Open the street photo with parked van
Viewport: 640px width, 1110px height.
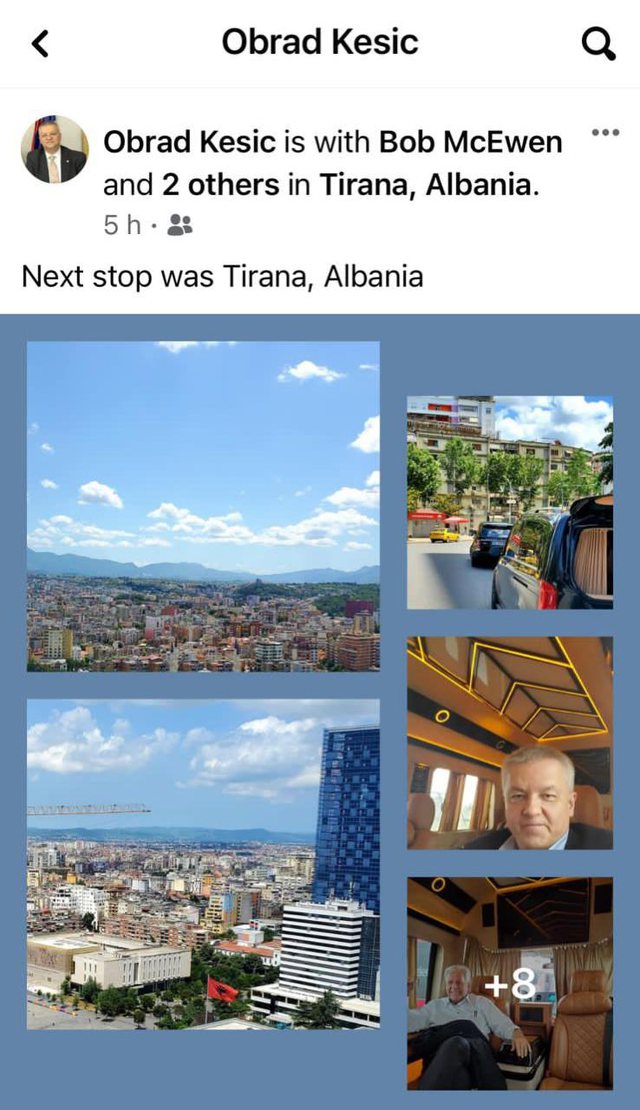point(510,502)
